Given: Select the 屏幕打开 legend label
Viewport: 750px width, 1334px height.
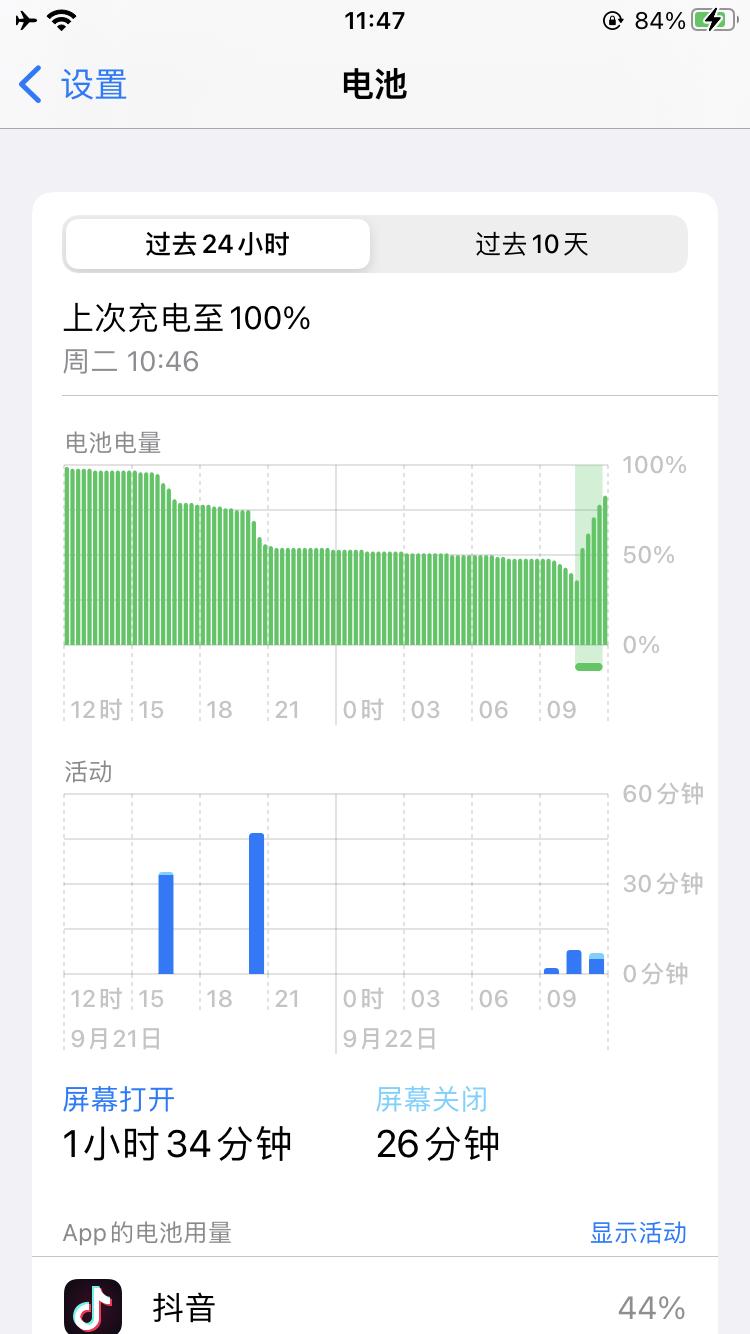Looking at the screenshot, I should [x=119, y=1098].
